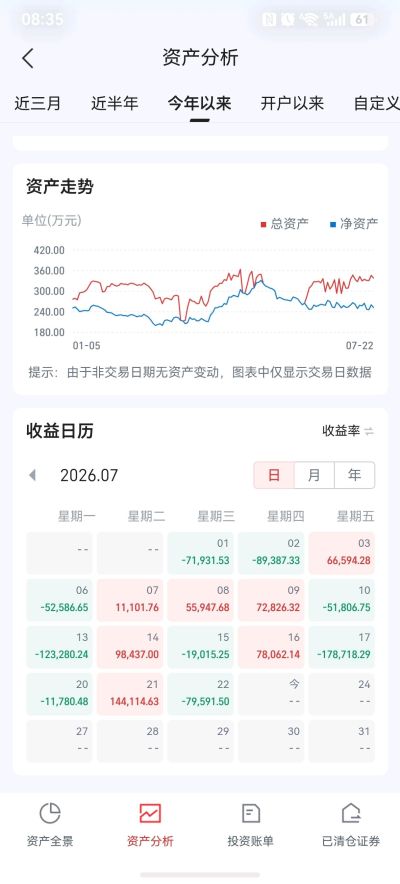This screenshot has width=400, height=884.
Task: Open the 已清仓证券 bottom tab
Action: [x=350, y=825]
